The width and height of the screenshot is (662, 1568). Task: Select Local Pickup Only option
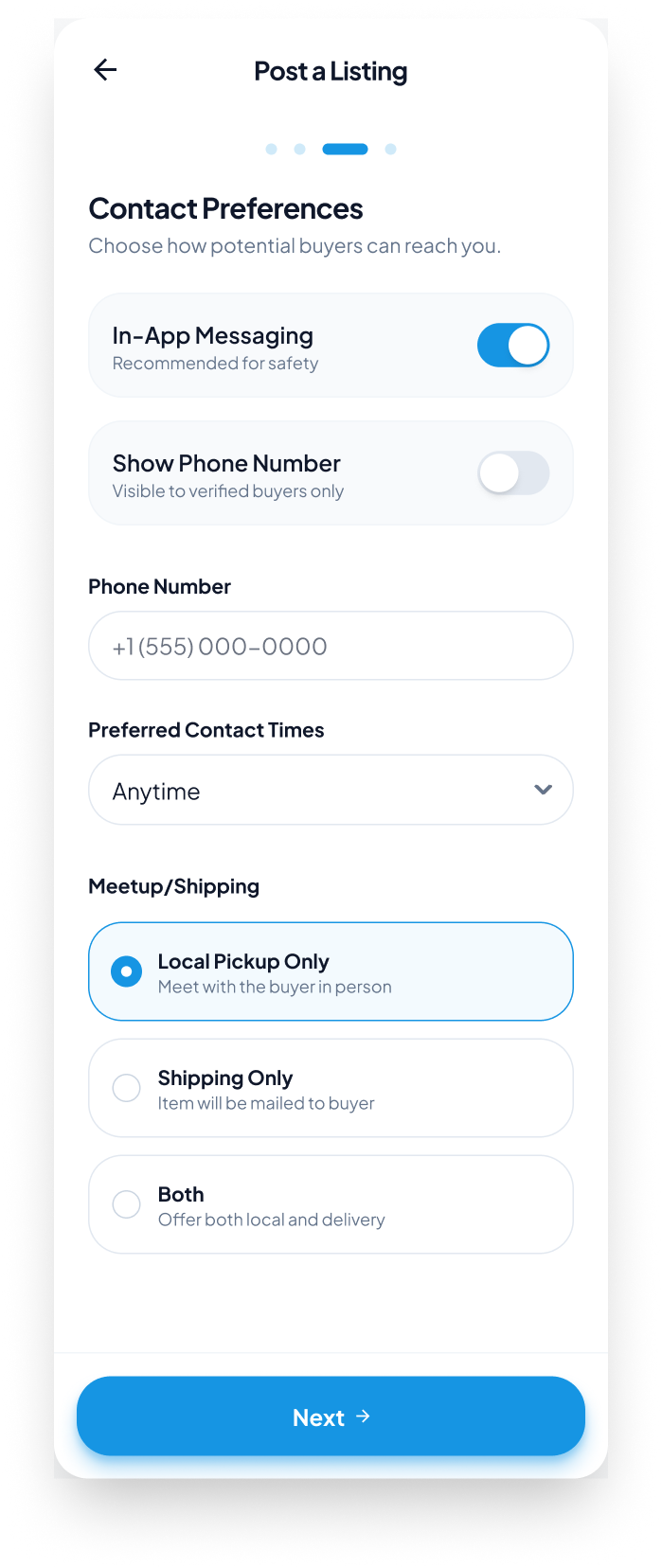point(331,971)
